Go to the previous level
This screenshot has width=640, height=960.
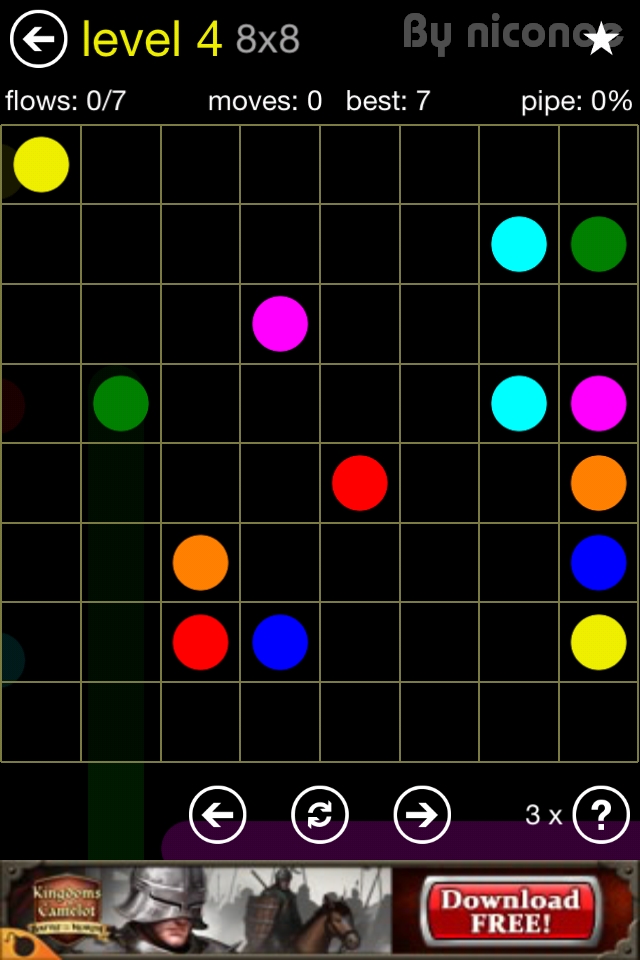point(217,815)
